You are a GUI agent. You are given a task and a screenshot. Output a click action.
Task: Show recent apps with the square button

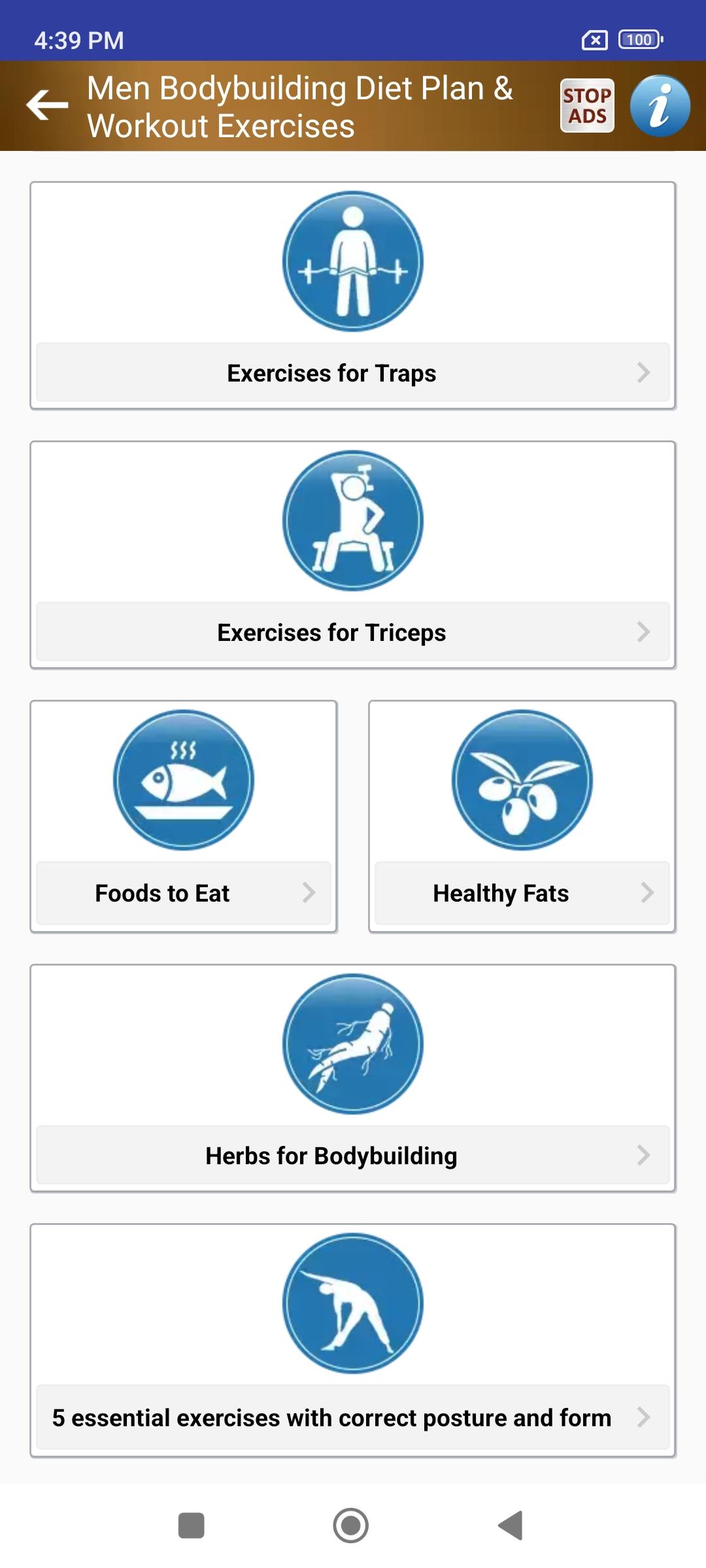coord(191,1526)
